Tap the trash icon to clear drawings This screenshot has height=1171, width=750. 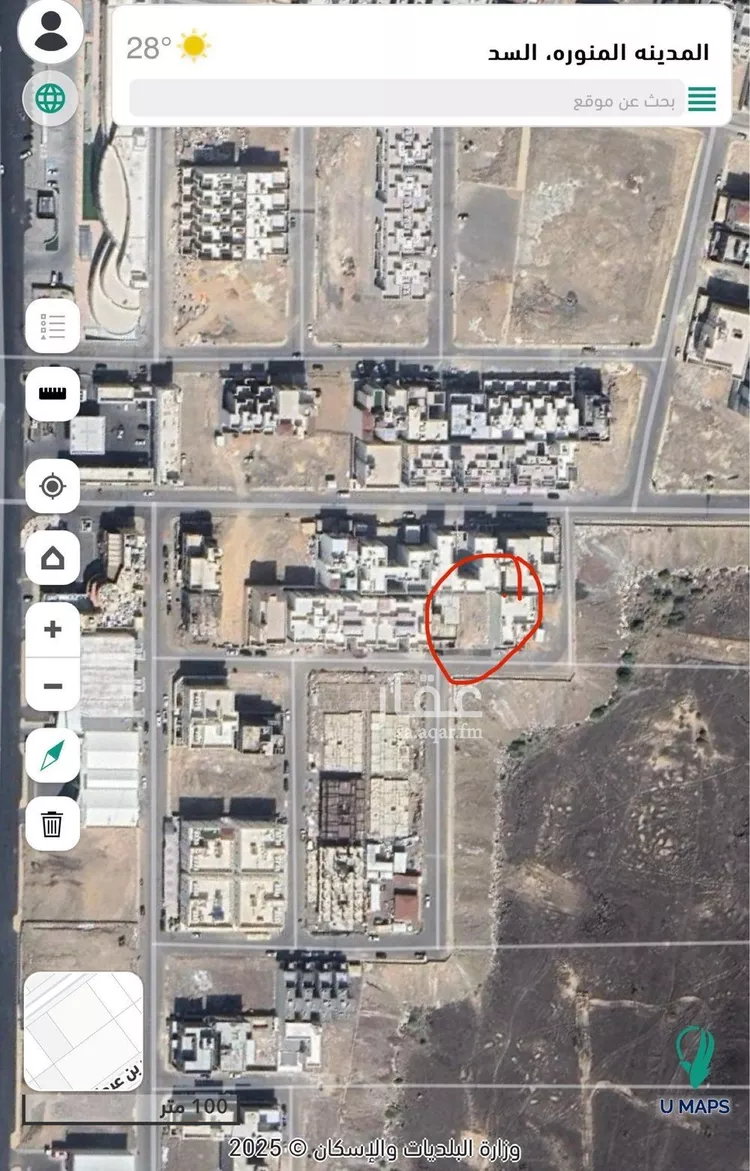point(52,824)
